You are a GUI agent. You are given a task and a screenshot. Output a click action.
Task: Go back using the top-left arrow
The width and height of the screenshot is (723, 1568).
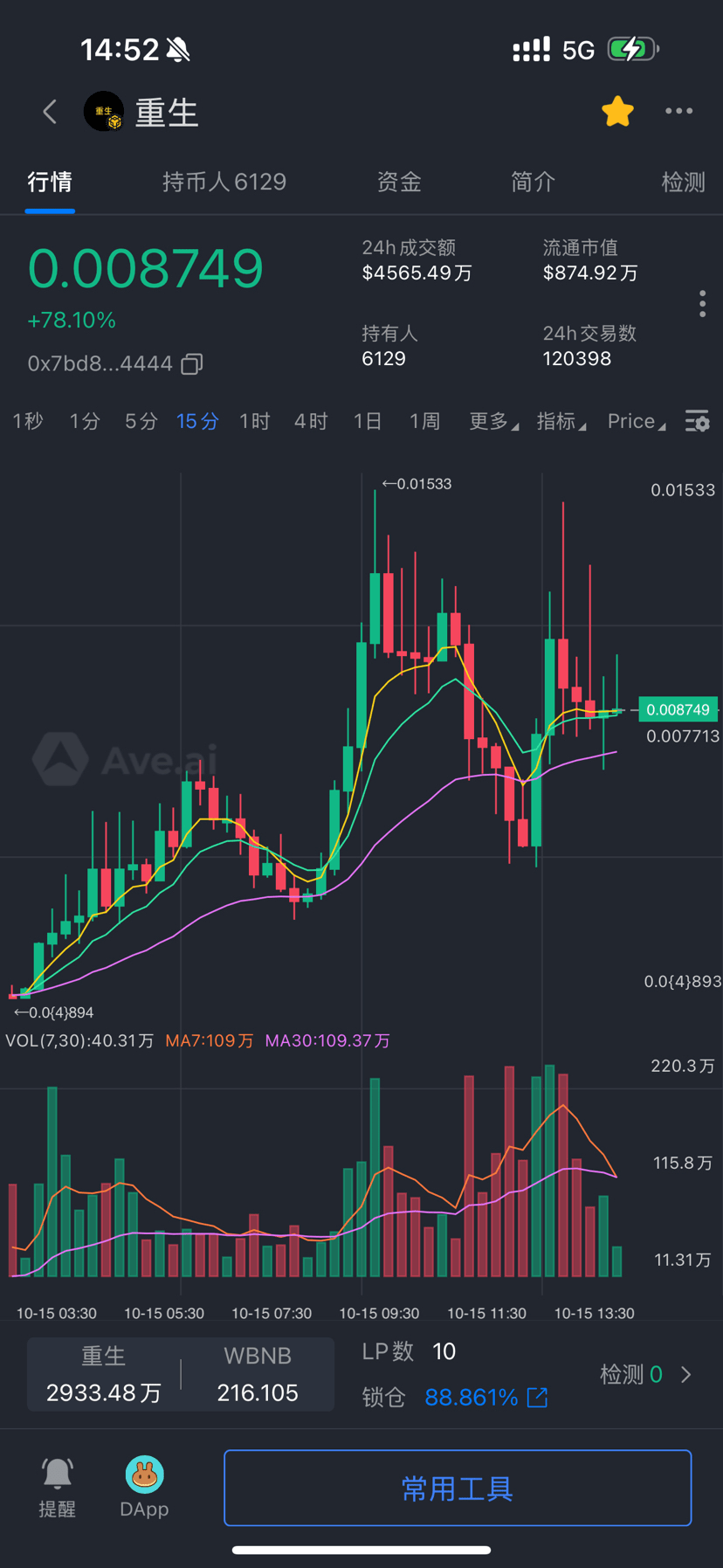click(50, 112)
